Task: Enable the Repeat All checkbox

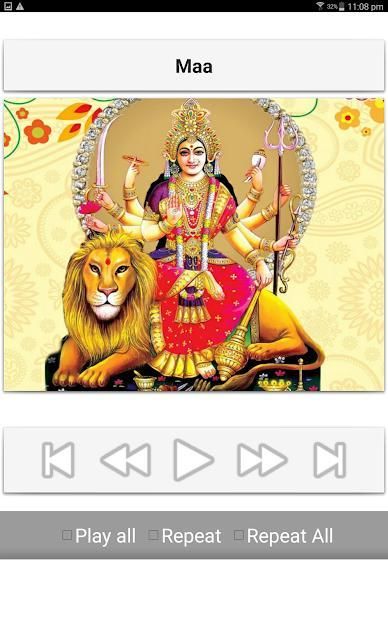Action: (238, 535)
